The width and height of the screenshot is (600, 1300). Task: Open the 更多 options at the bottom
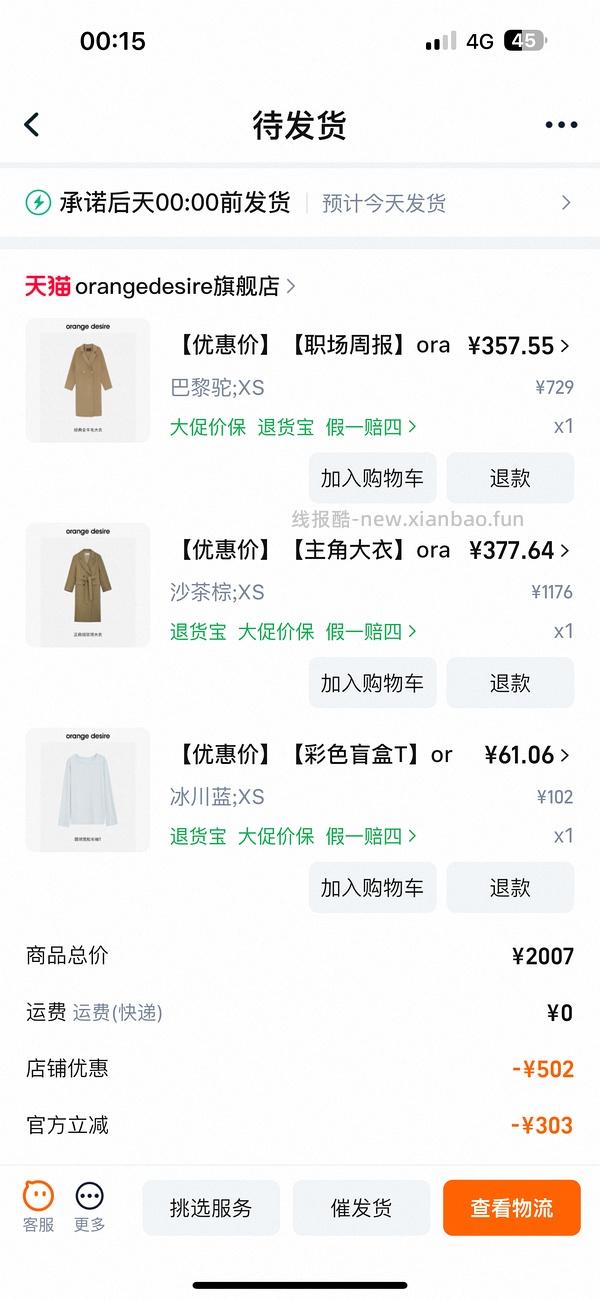point(90,1206)
